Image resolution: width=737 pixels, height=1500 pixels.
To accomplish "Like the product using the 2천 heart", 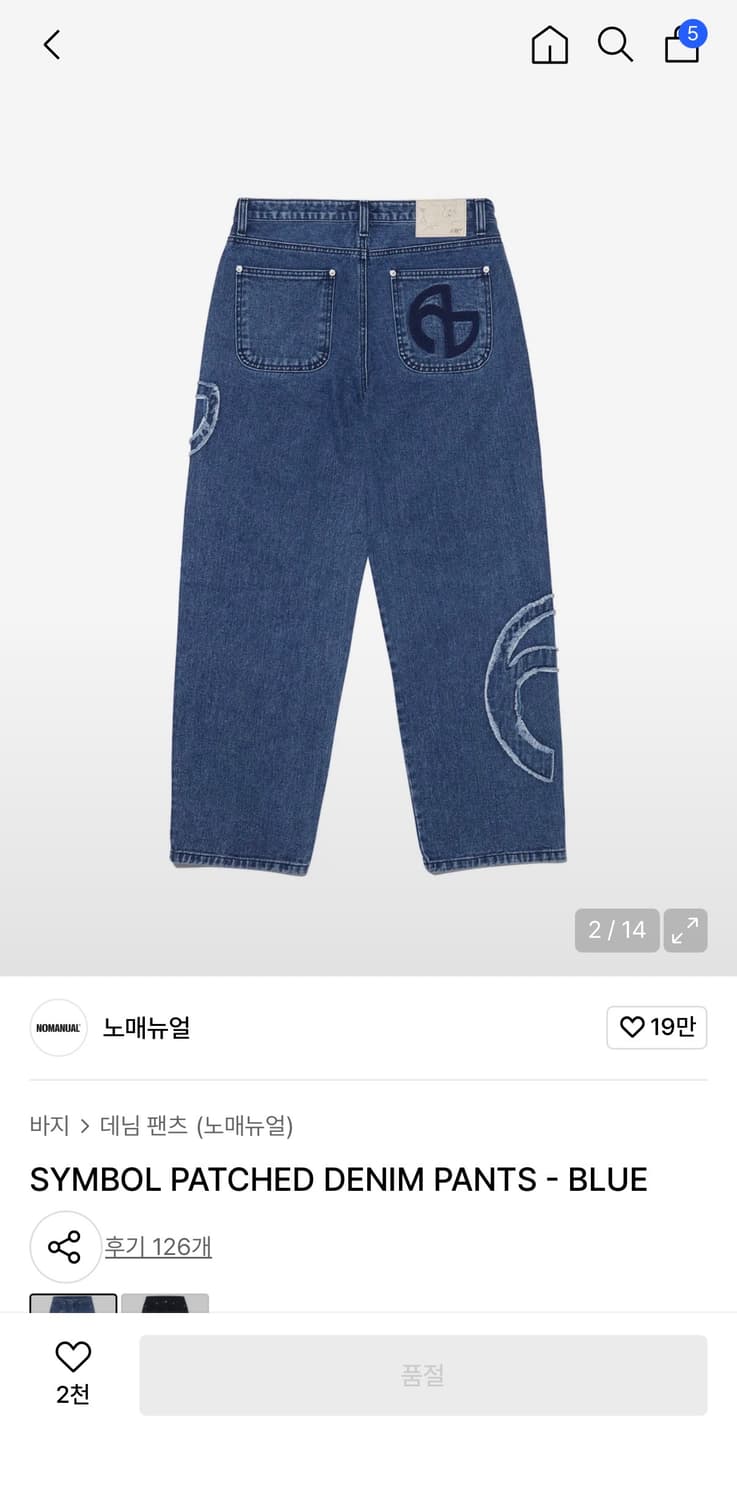I will (x=72, y=1373).
